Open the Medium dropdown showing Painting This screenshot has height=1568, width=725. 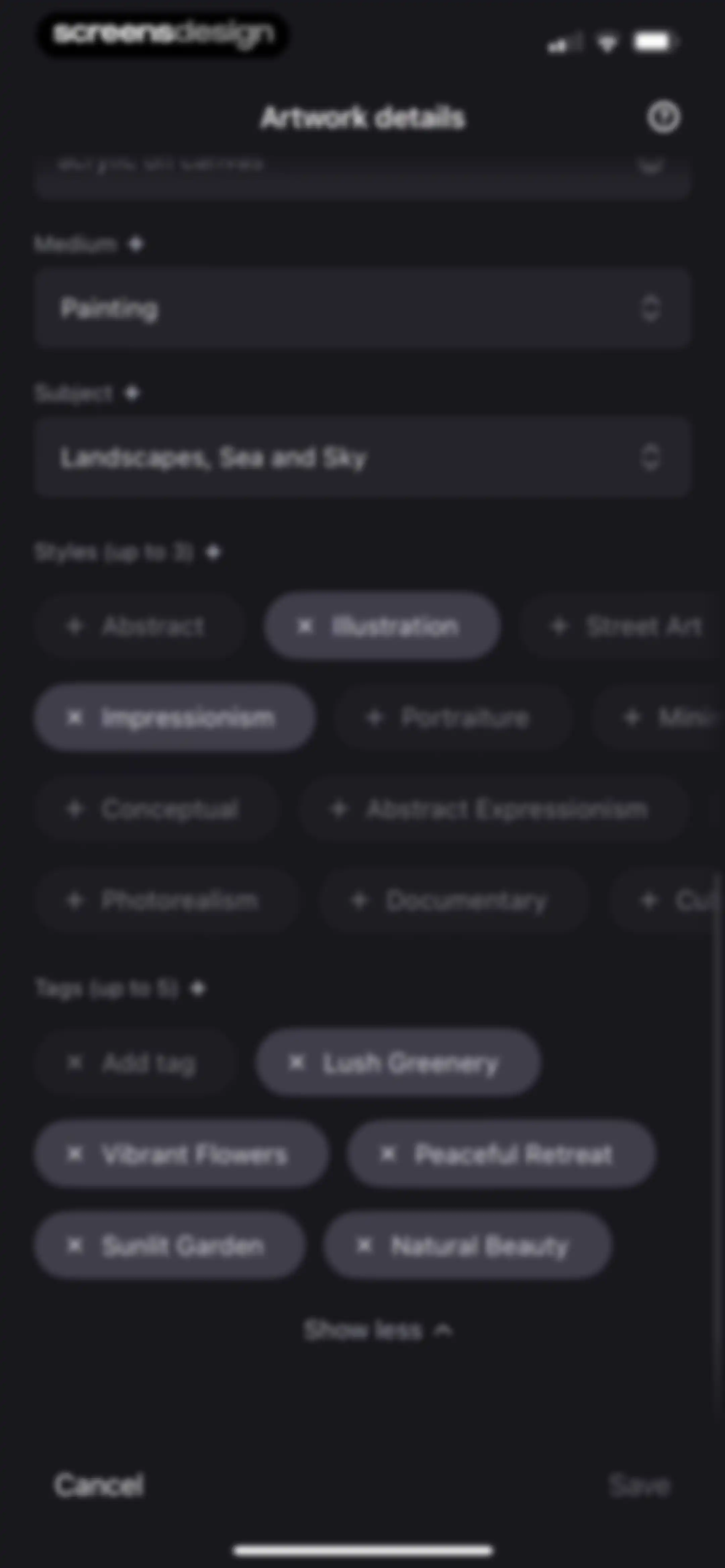362,308
